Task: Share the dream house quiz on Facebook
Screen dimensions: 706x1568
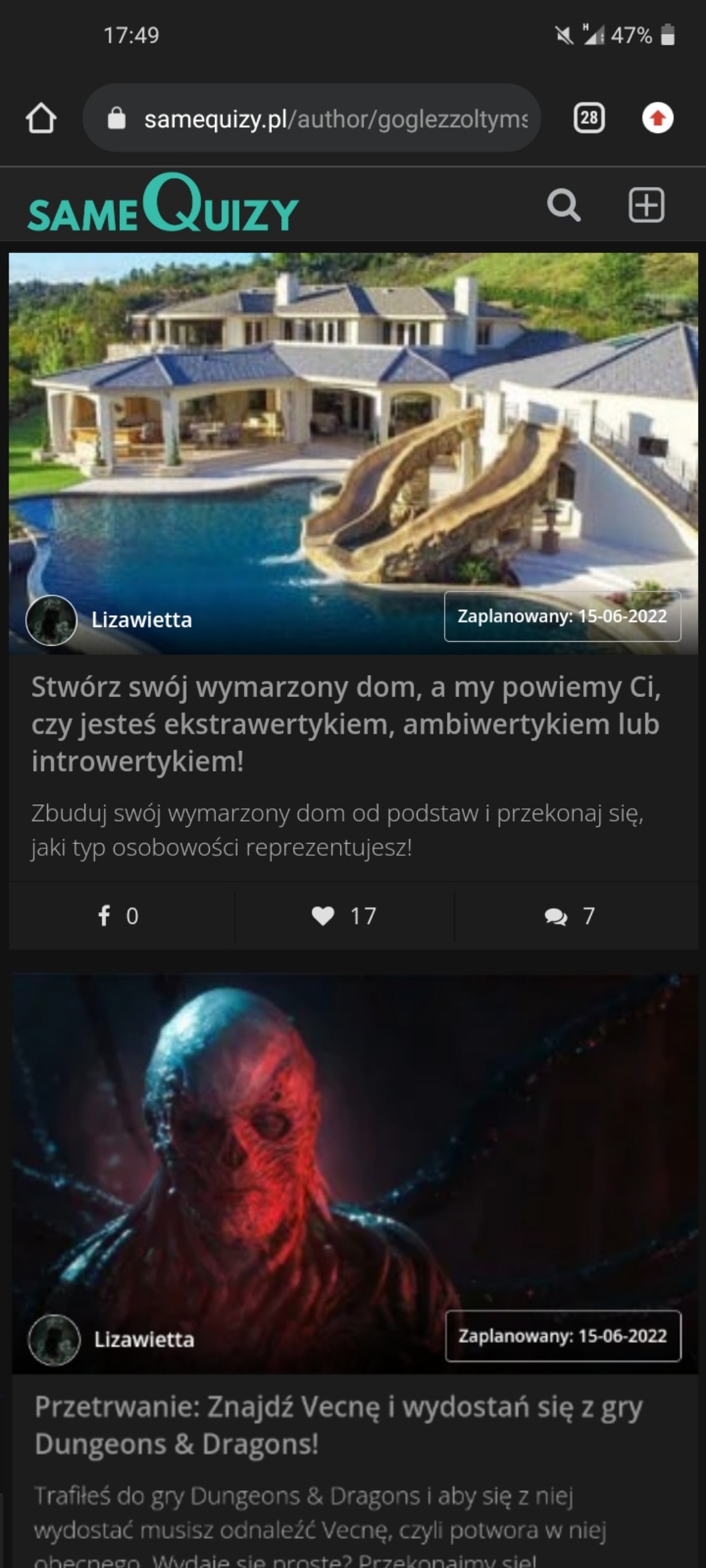Action: point(120,916)
